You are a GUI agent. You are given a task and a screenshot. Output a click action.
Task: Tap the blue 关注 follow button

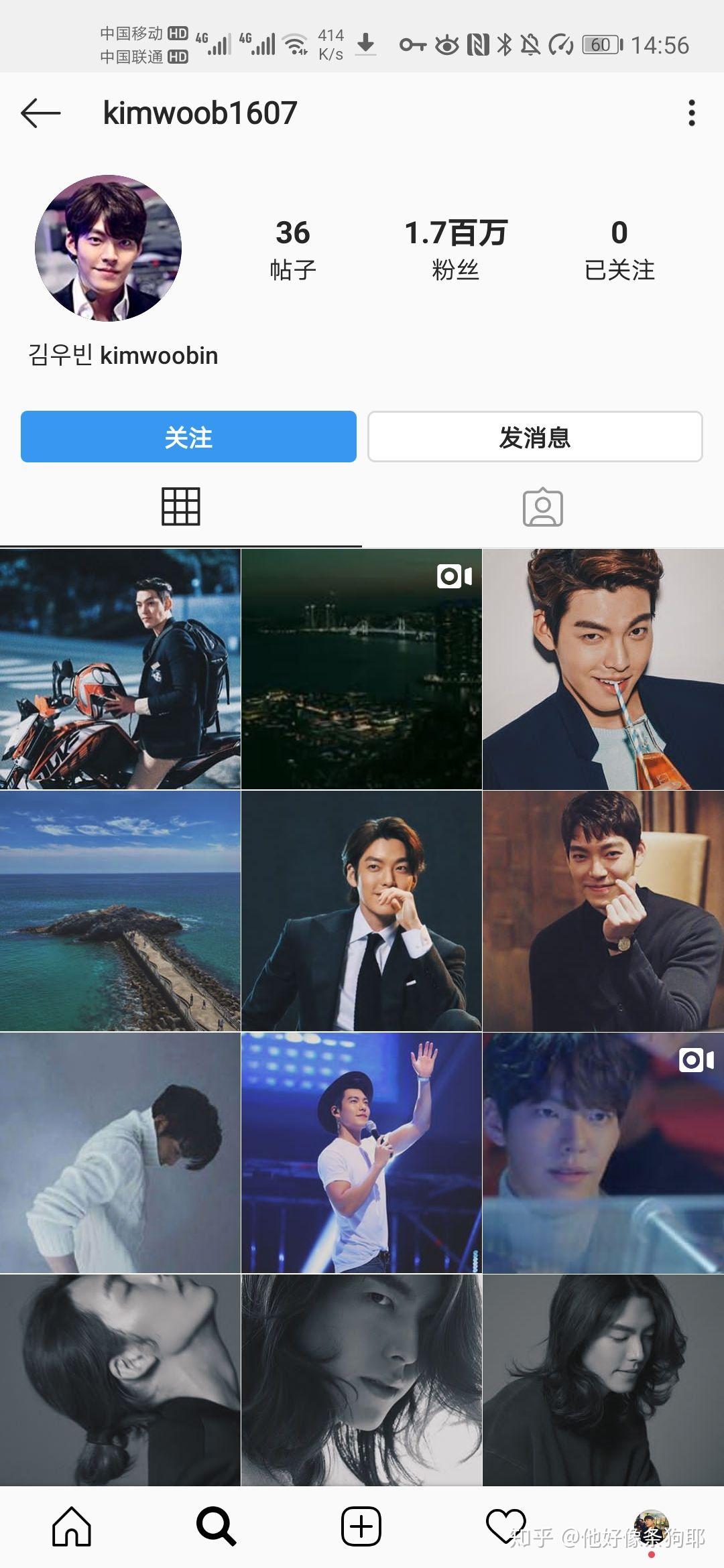(188, 437)
